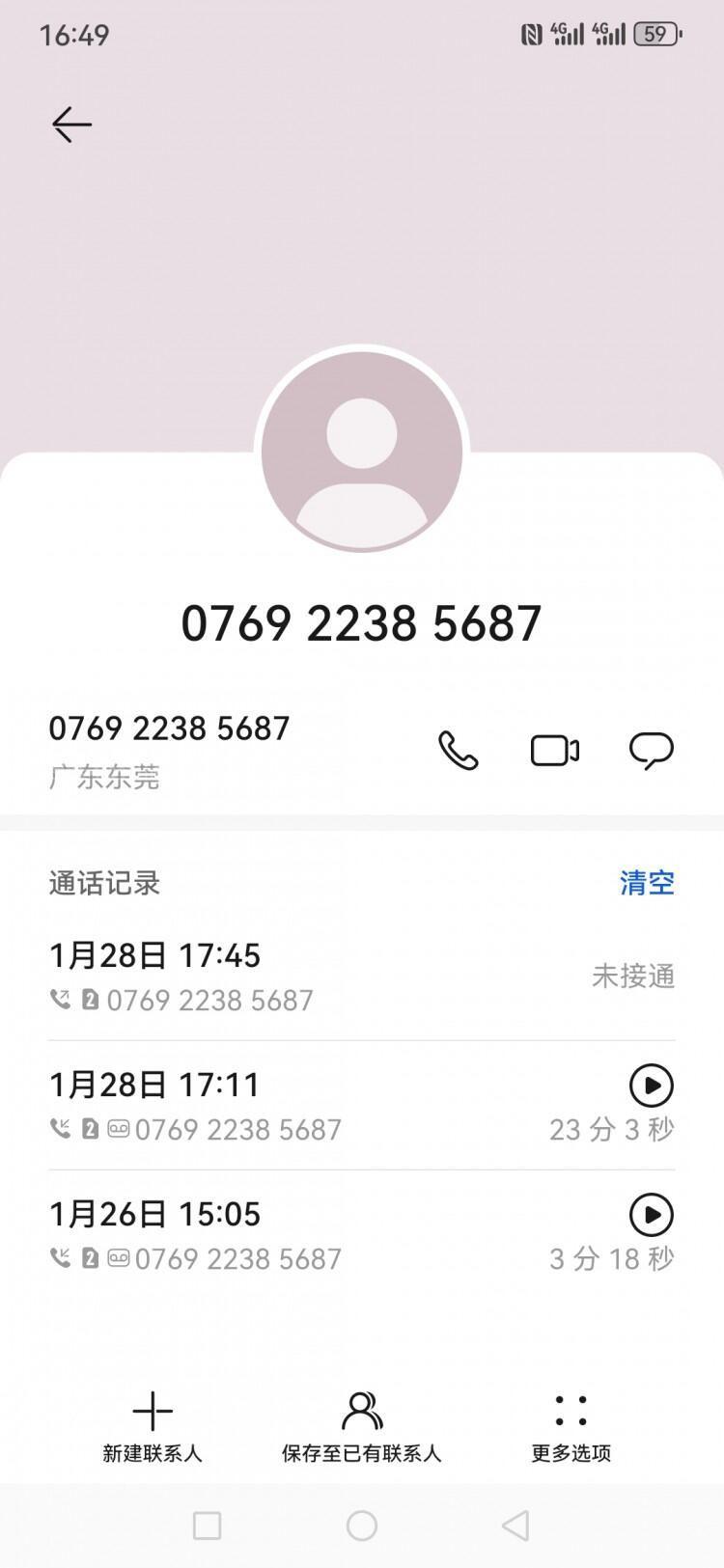
Task: Tap the contact avatar placeholder
Action: [x=362, y=451]
